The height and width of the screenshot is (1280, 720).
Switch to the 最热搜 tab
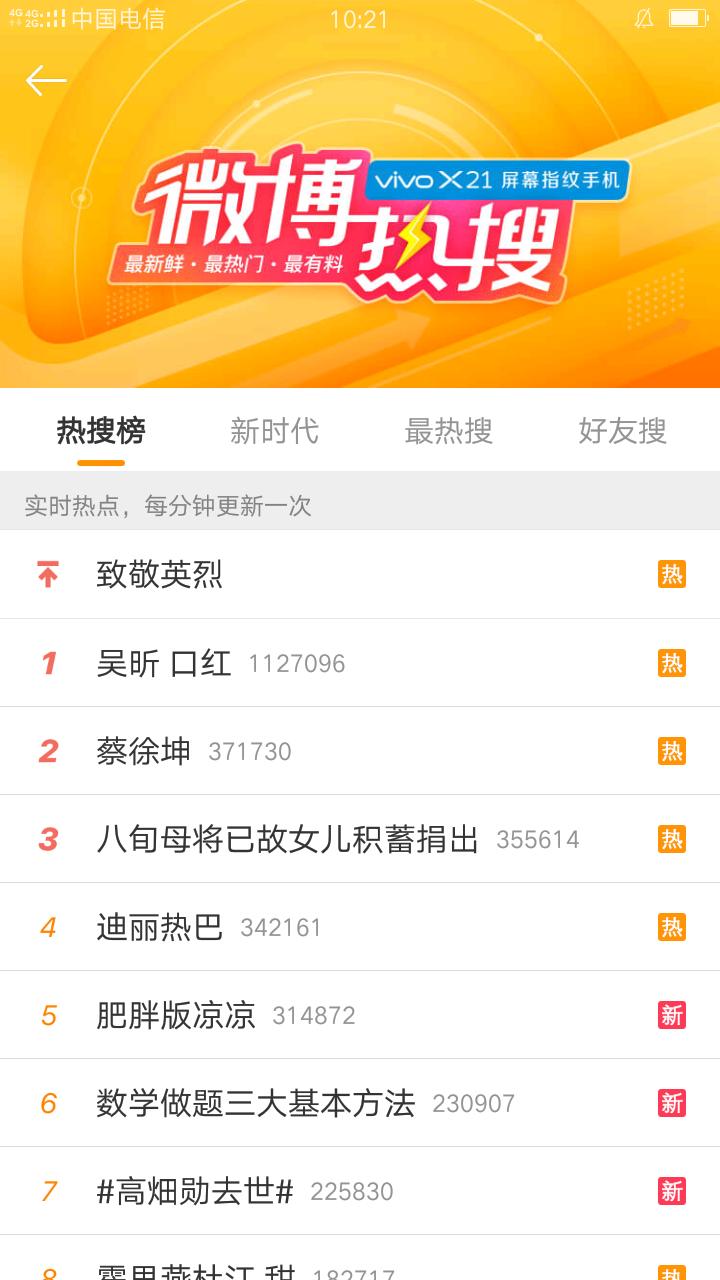click(x=447, y=432)
